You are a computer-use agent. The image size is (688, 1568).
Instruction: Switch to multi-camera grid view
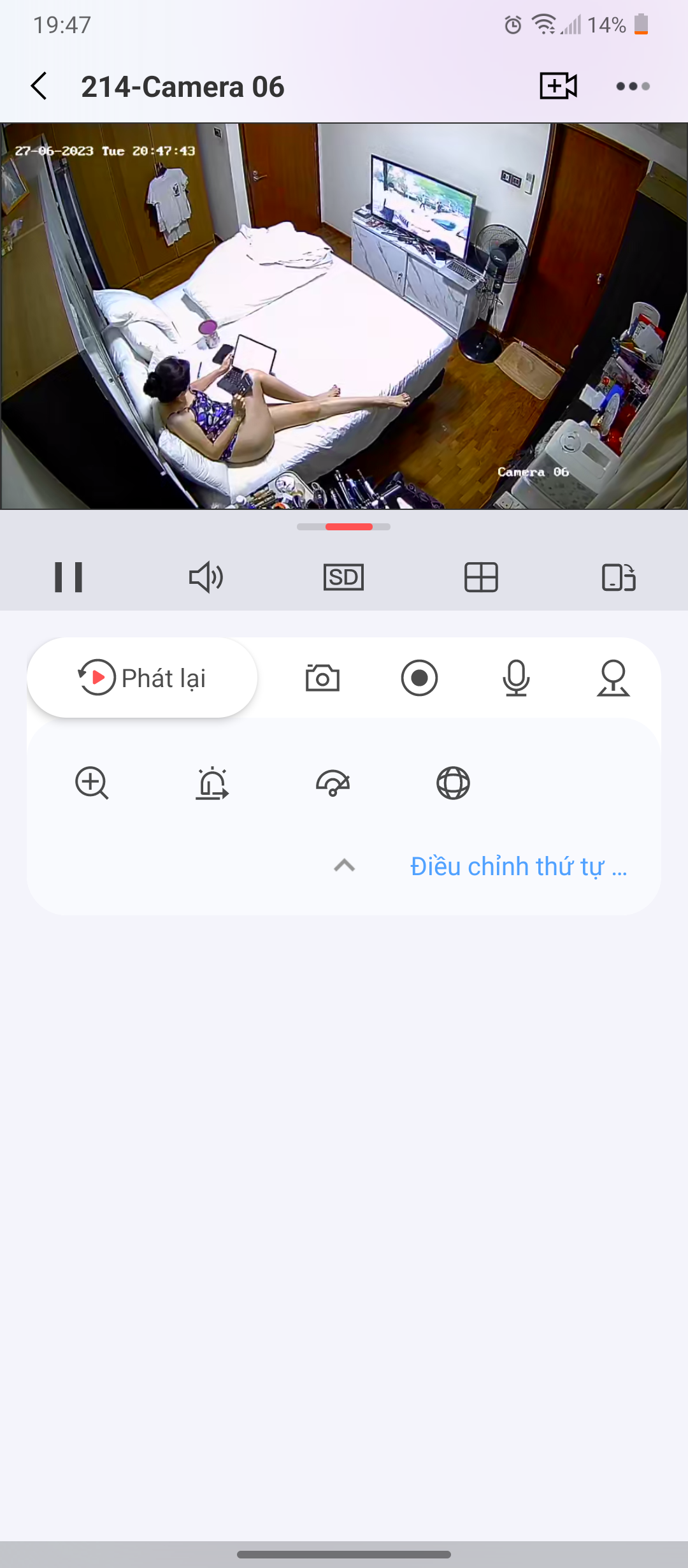tap(481, 577)
